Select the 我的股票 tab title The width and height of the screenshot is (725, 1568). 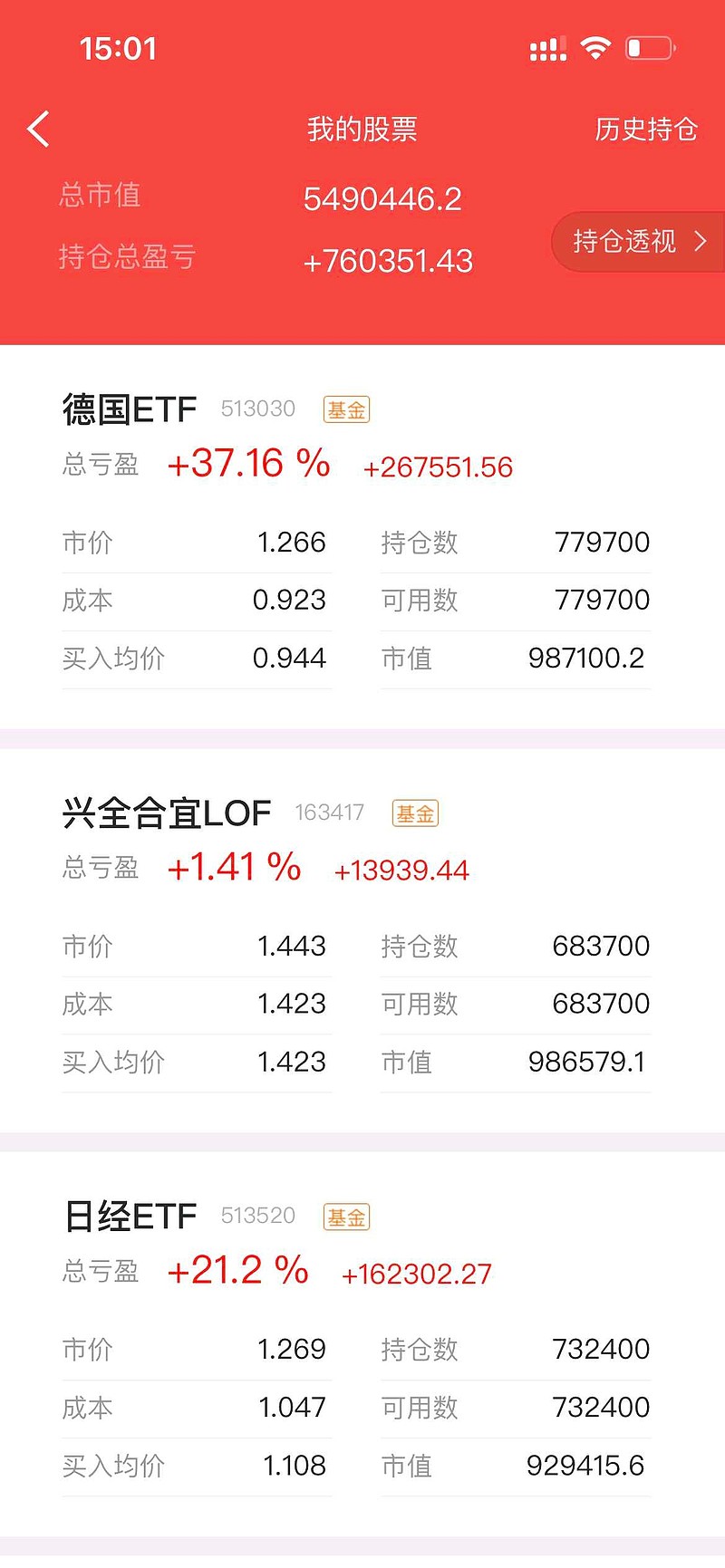362,130
